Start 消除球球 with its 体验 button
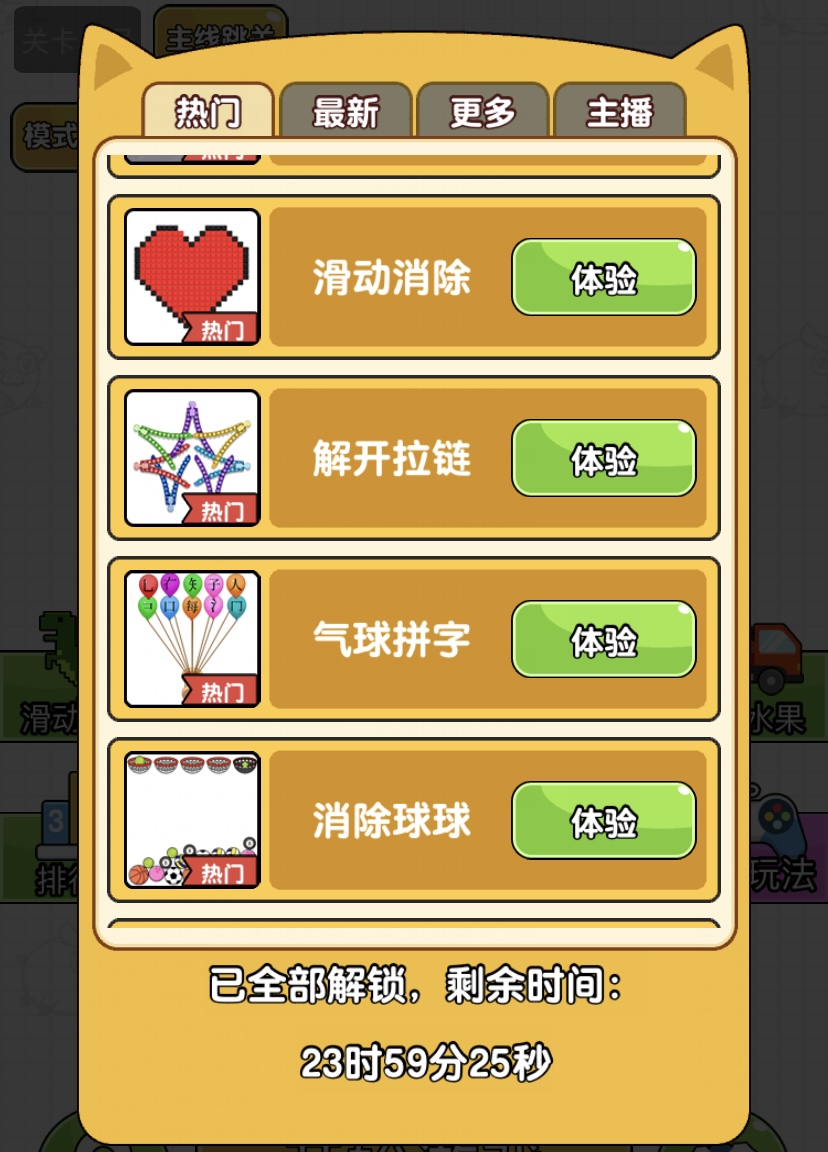 point(603,821)
